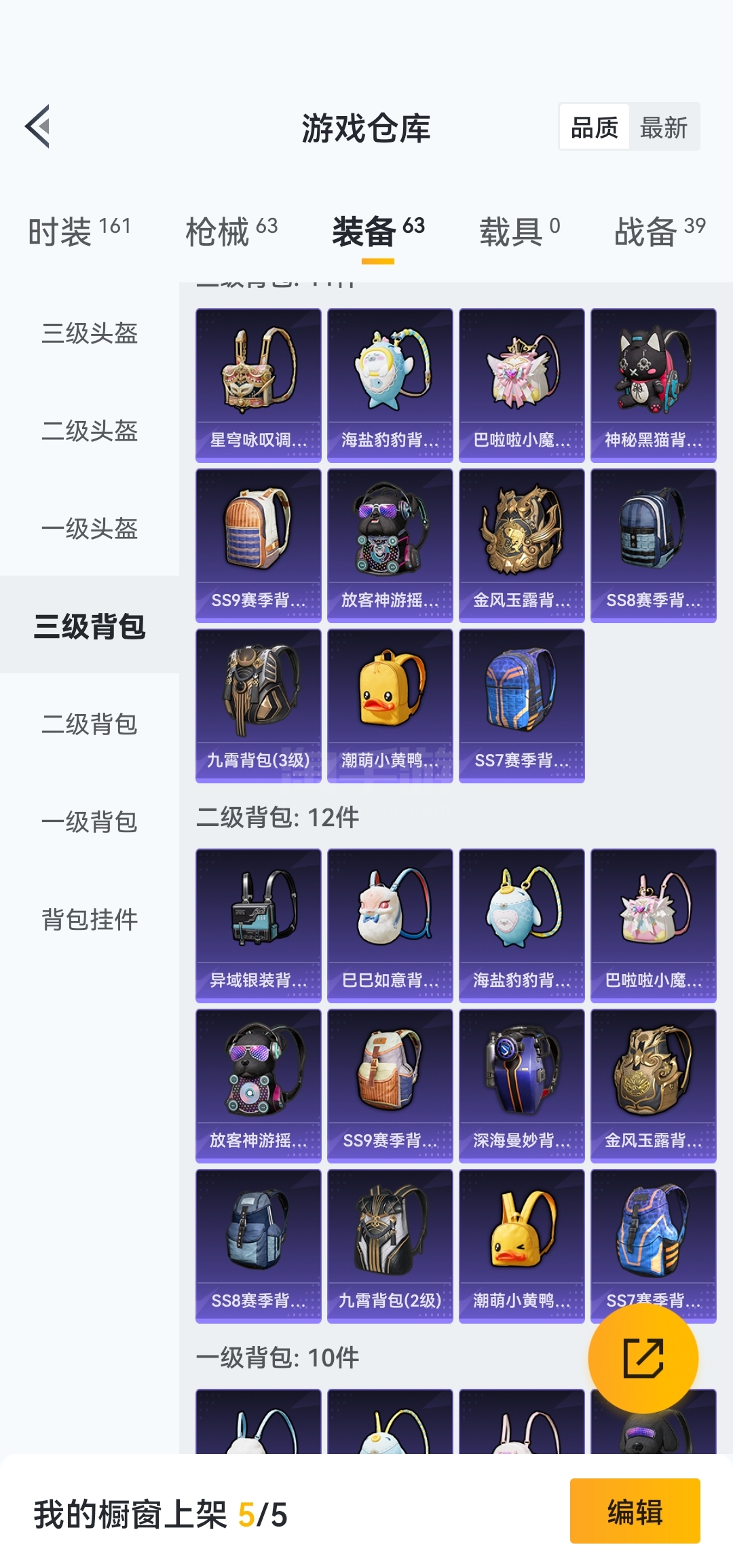This screenshot has height=1568, width=733.
Task: Open 背包挂件 category
Action: pos(90,920)
